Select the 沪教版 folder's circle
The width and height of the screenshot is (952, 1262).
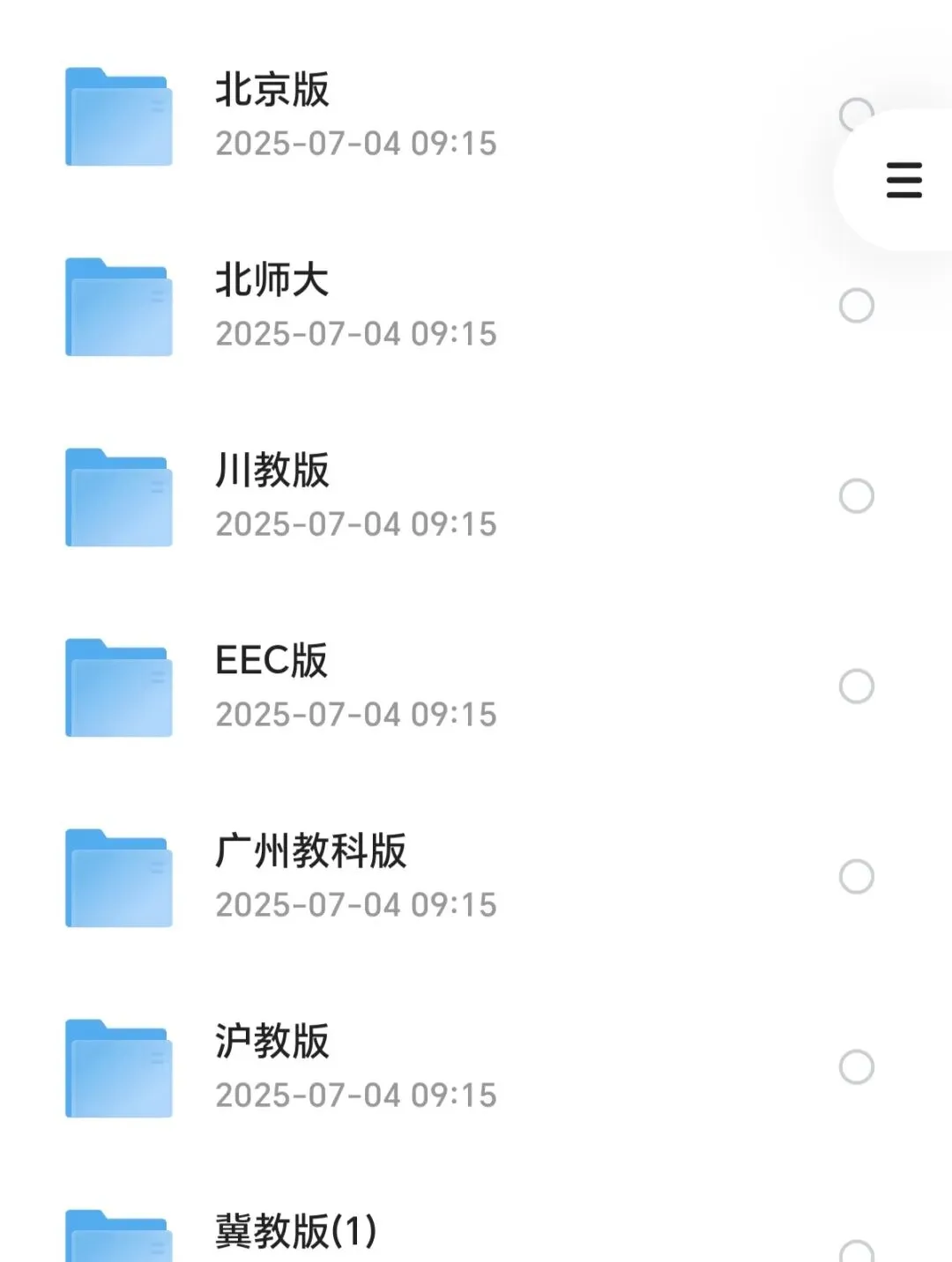(856, 1067)
